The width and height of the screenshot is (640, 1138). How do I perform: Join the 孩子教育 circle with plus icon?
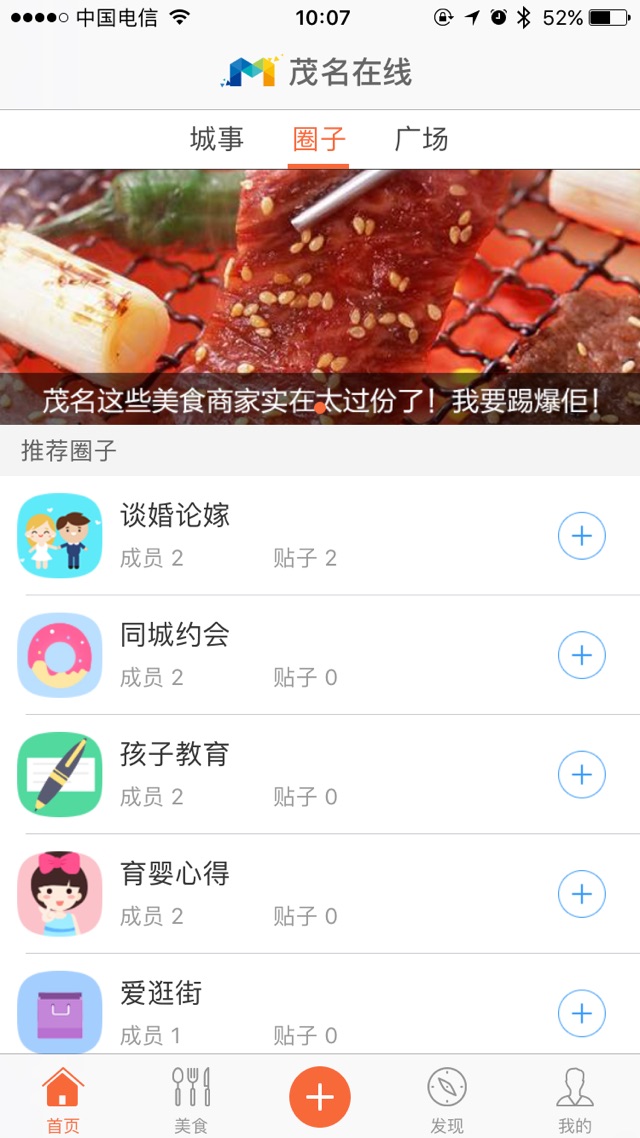pos(581,775)
